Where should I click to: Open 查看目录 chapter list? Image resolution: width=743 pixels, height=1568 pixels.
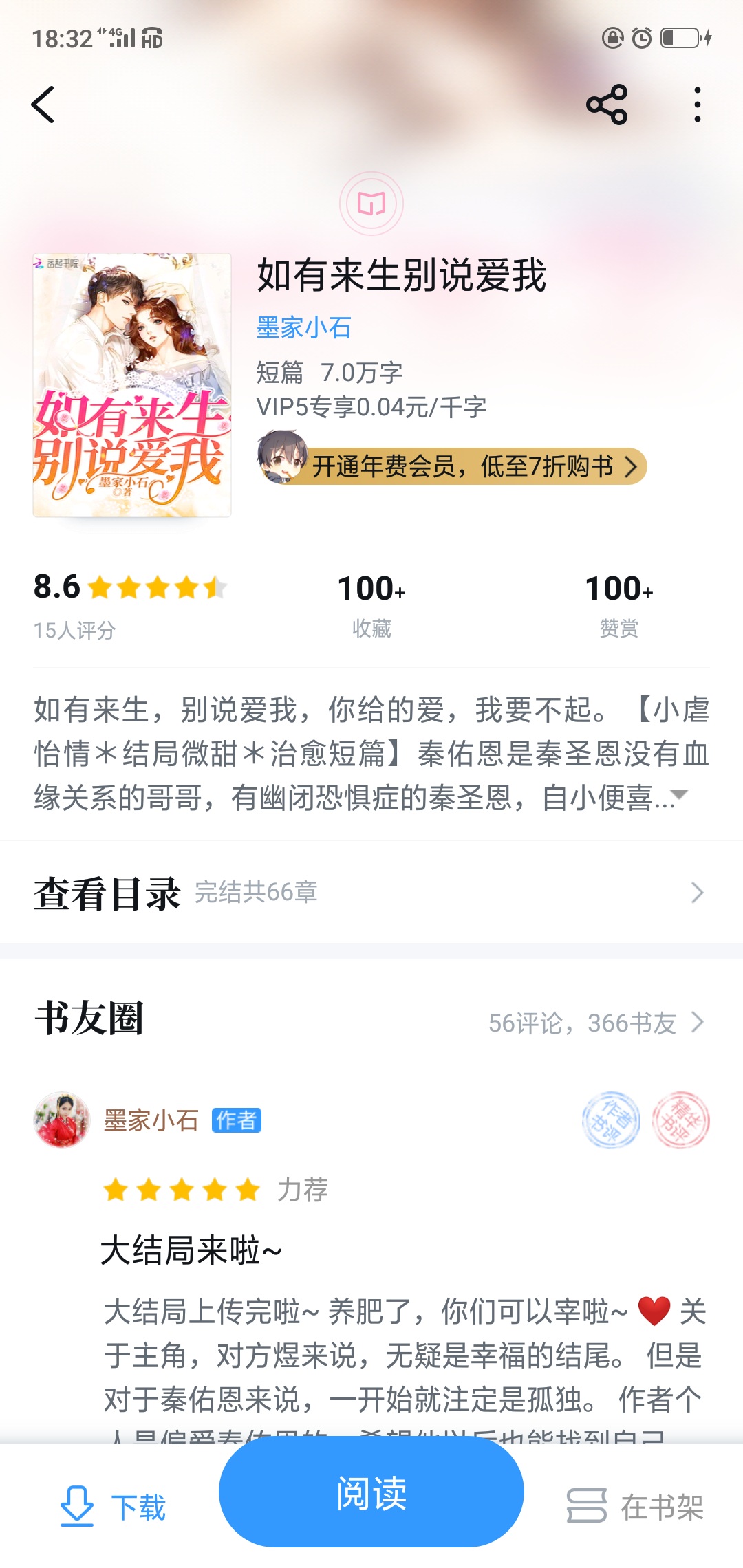tap(371, 893)
